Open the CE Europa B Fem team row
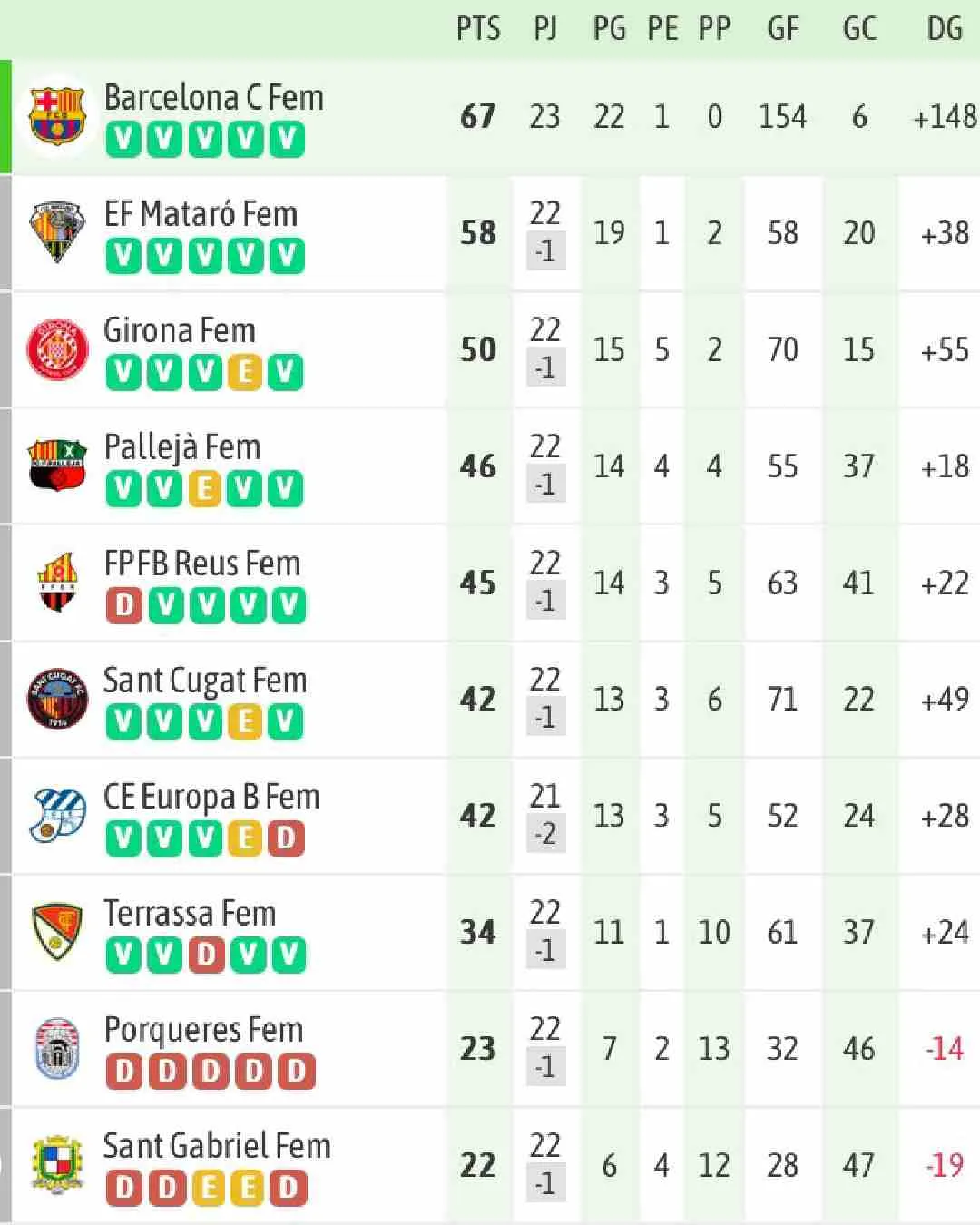This screenshot has width=980, height=1225. coord(211,797)
